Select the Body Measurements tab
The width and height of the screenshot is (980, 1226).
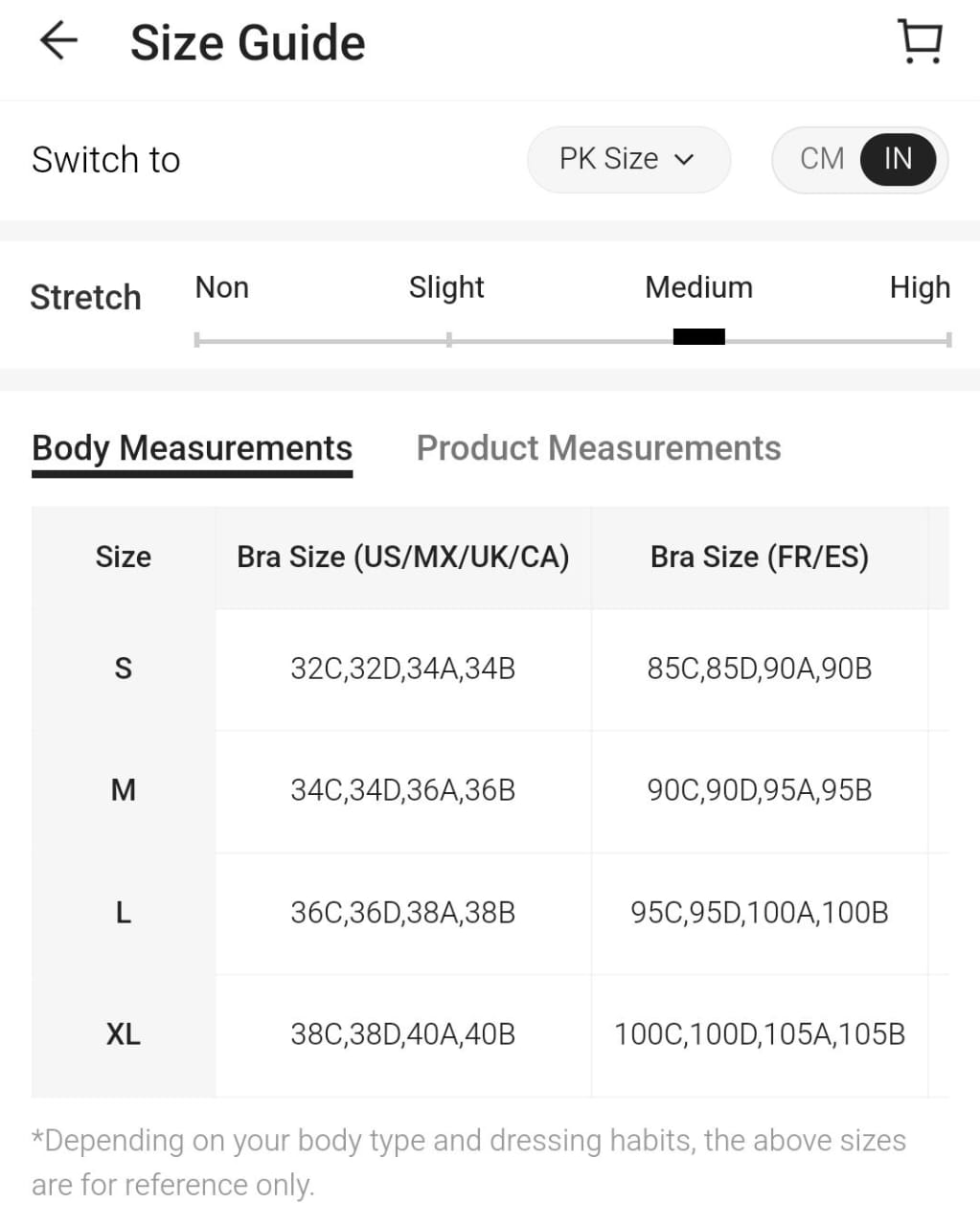pos(192,448)
